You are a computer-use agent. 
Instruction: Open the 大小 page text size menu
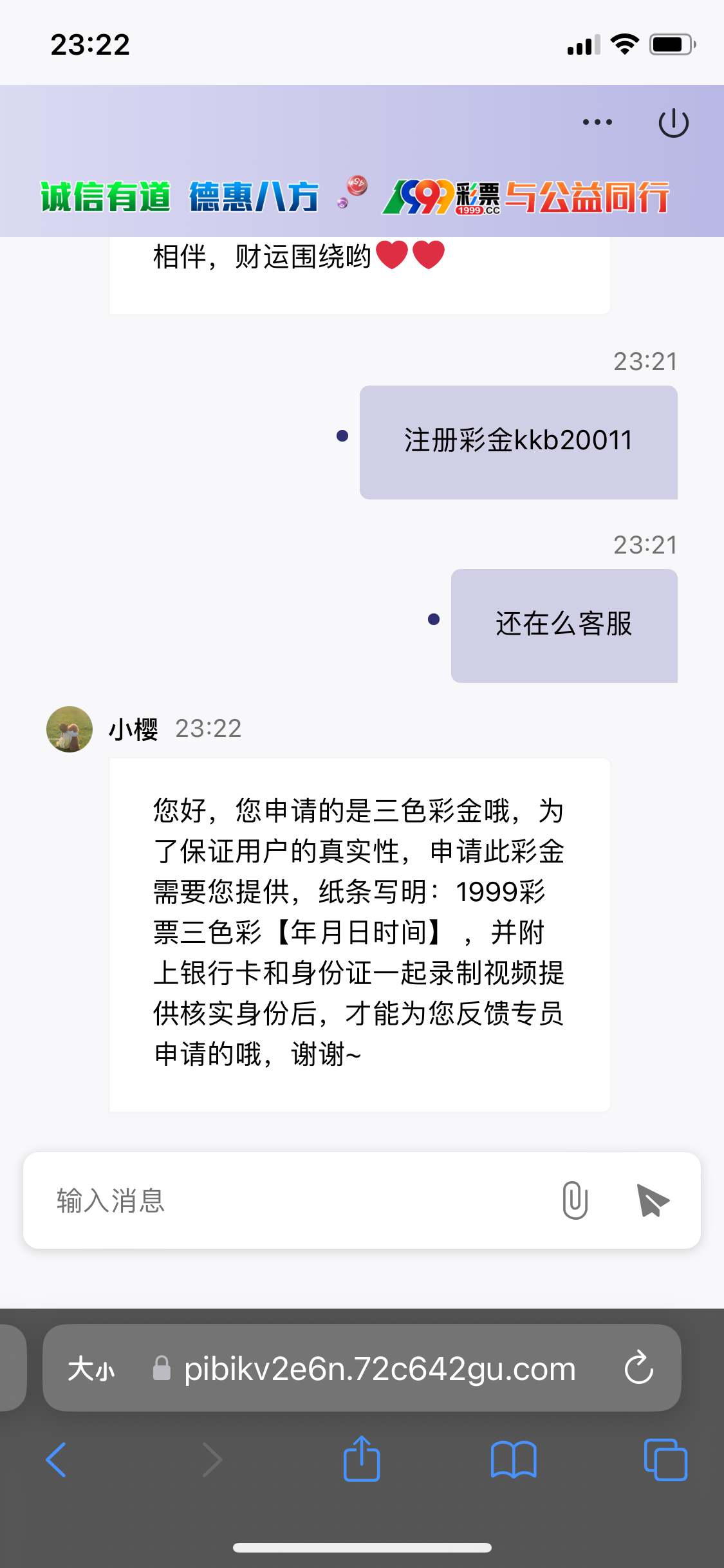click(x=91, y=1368)
